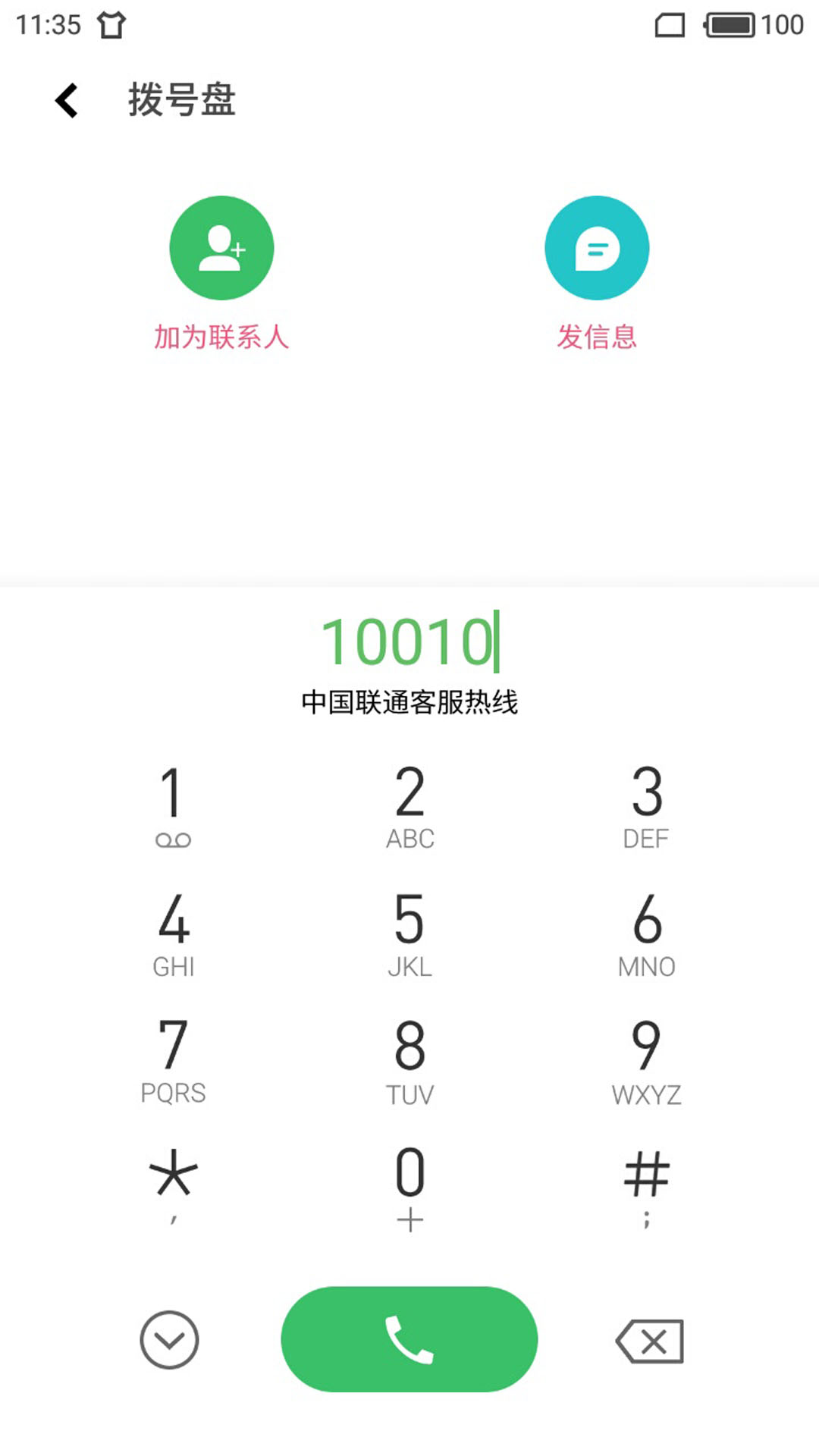Enter the star (*) key

[x=173, y=1187]
